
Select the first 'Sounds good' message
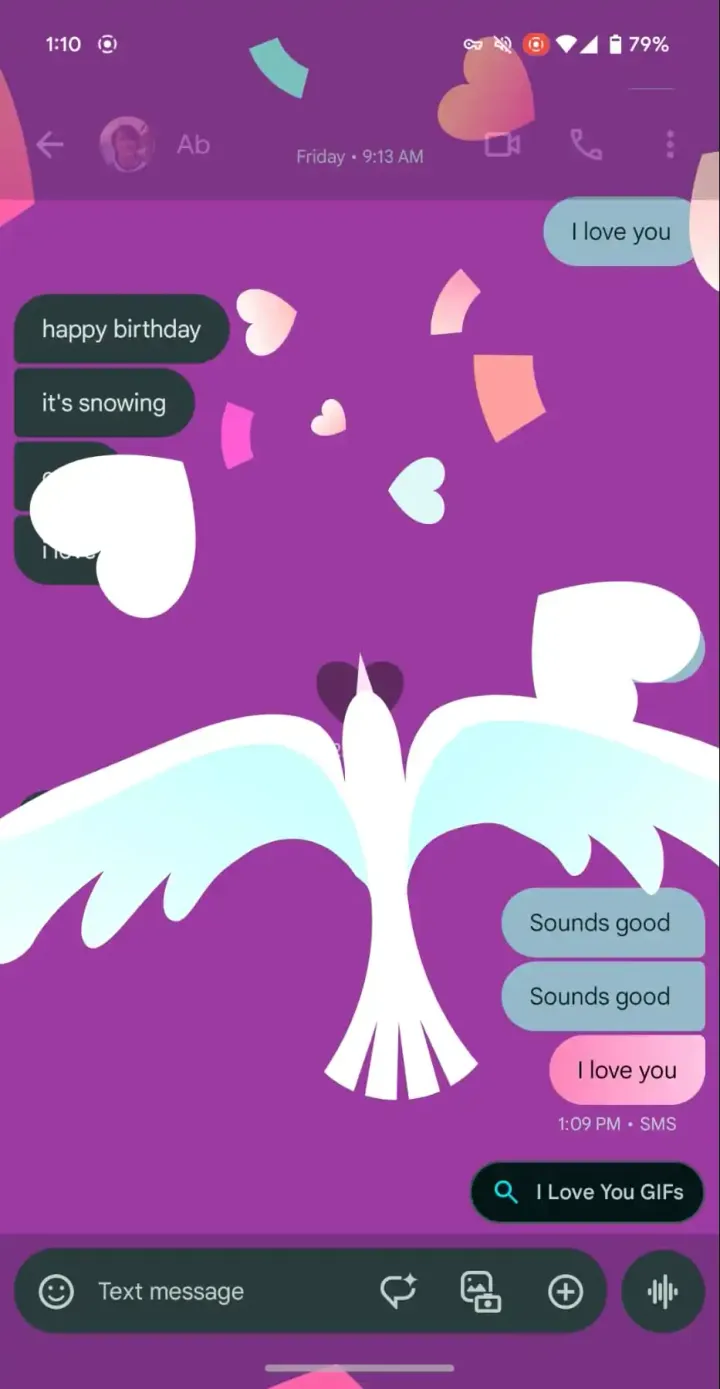click(600, 922)
